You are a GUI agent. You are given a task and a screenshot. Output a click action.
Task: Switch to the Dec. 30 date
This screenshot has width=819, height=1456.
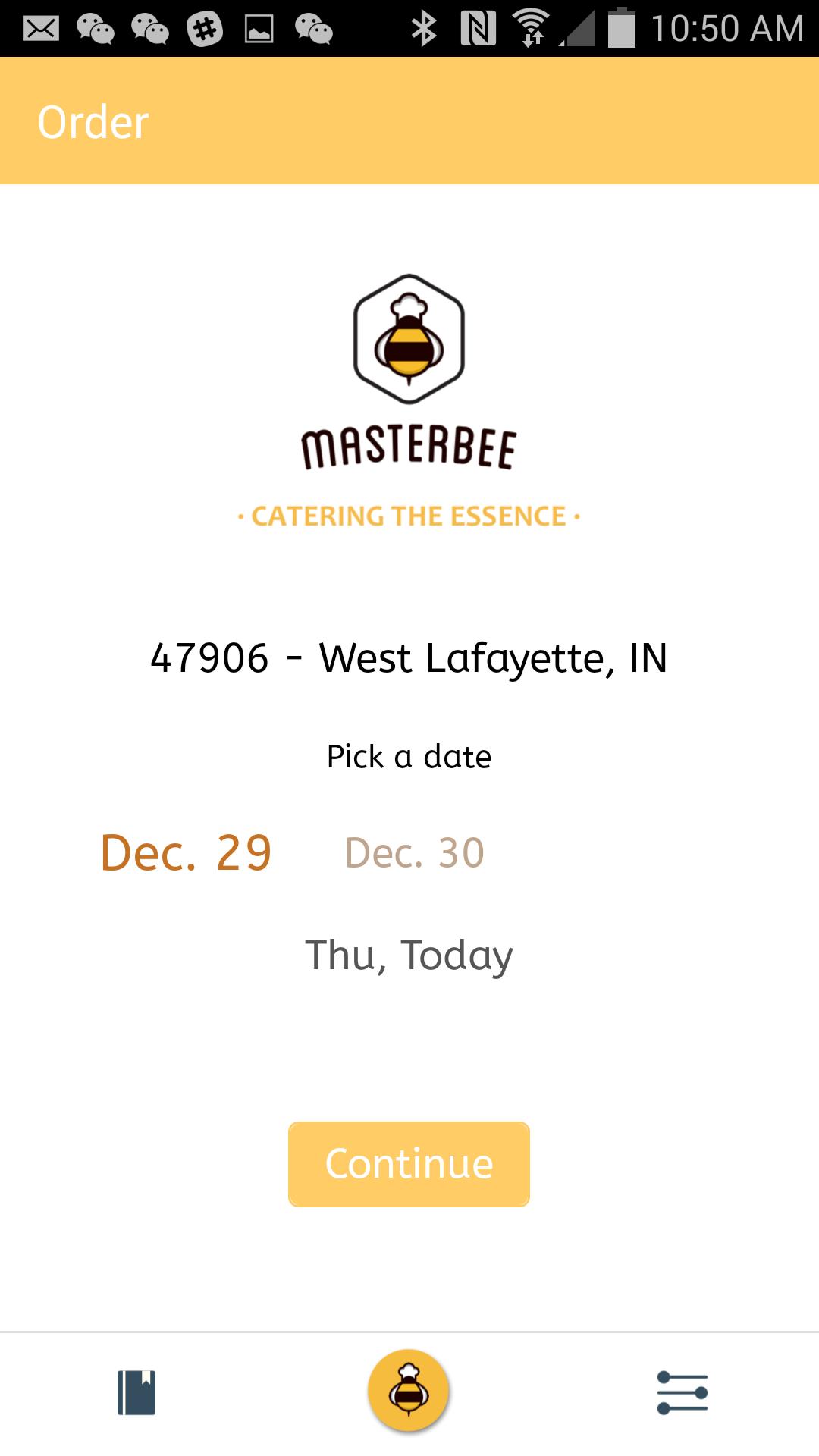(x=415, y=852)
